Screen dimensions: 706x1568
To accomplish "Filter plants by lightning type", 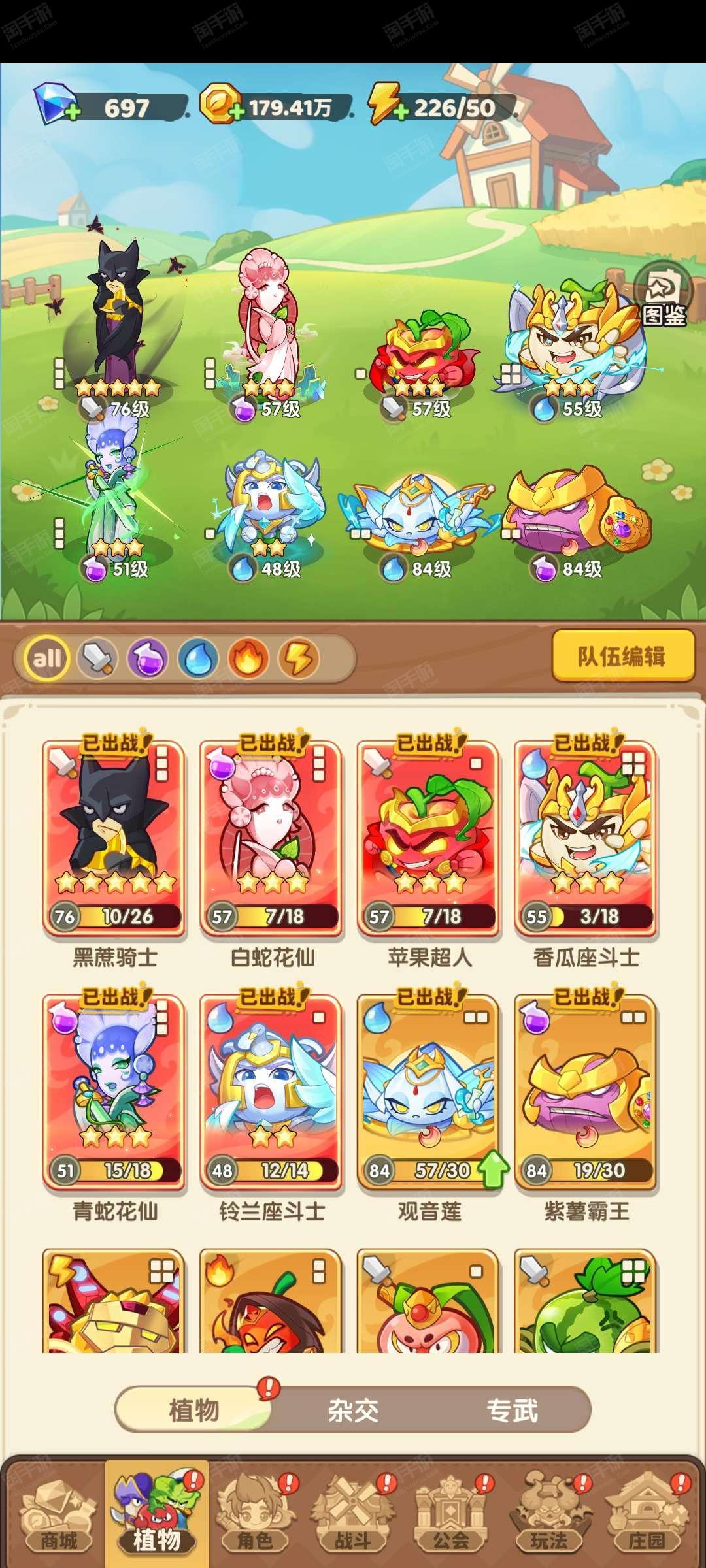I will [x=299, y=658].
